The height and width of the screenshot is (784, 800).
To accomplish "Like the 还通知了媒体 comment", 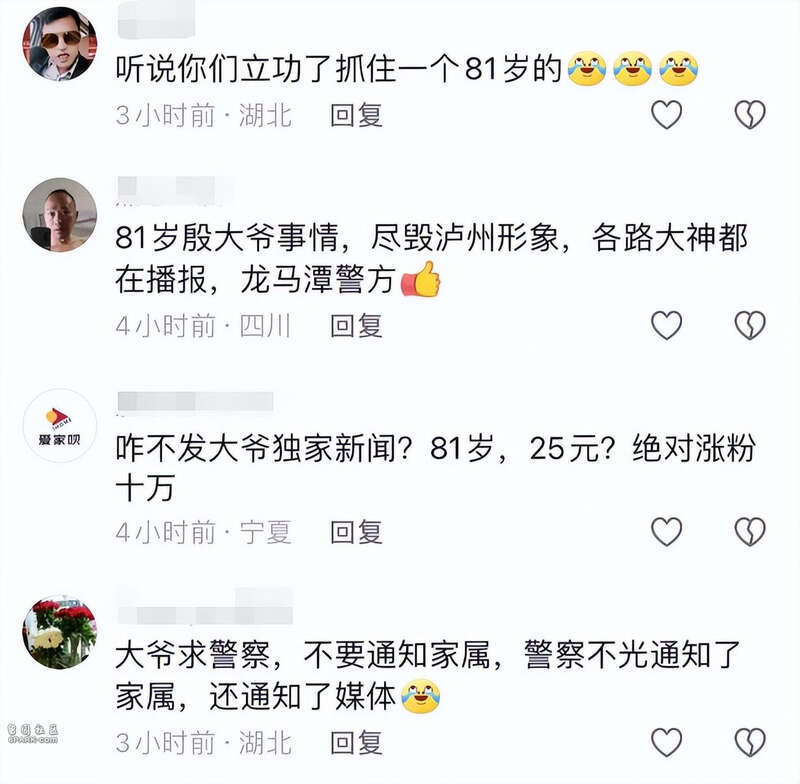I will coord(666,741).
